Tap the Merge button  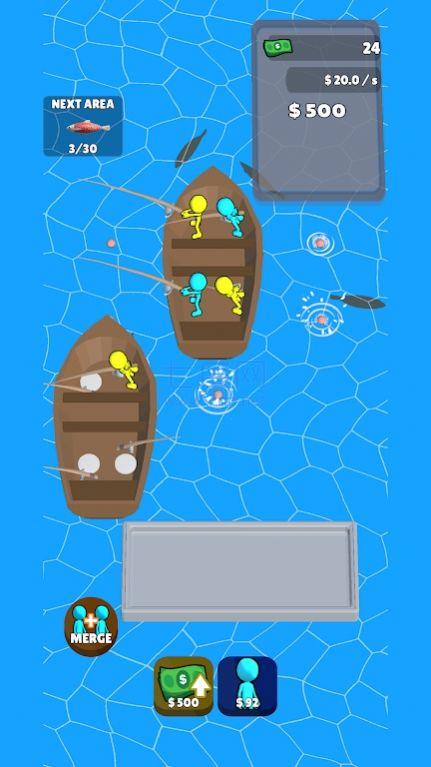91,627
